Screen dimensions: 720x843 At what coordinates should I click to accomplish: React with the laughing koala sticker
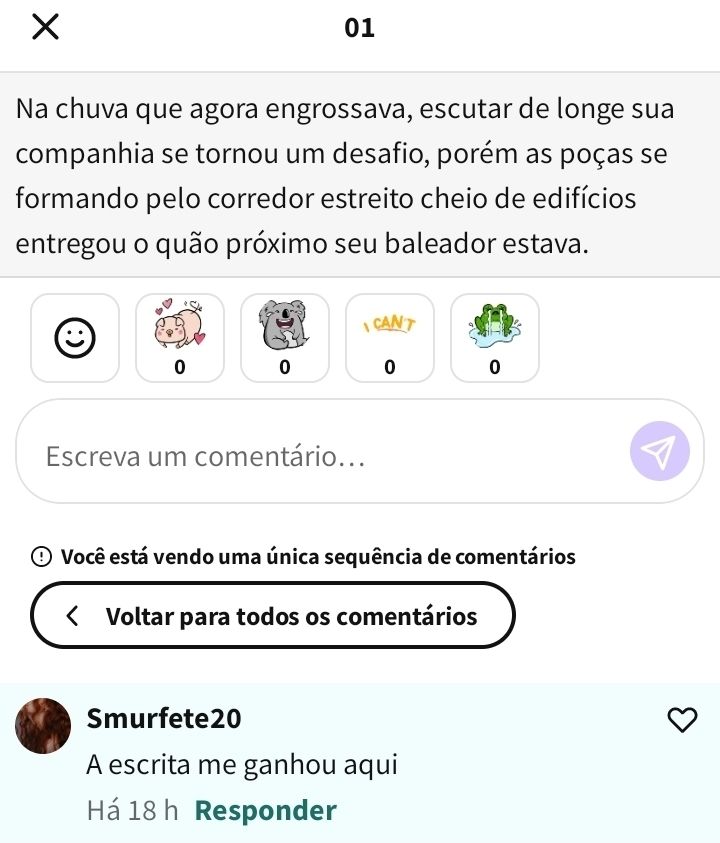pyautogui.click(x=285, y=338)
